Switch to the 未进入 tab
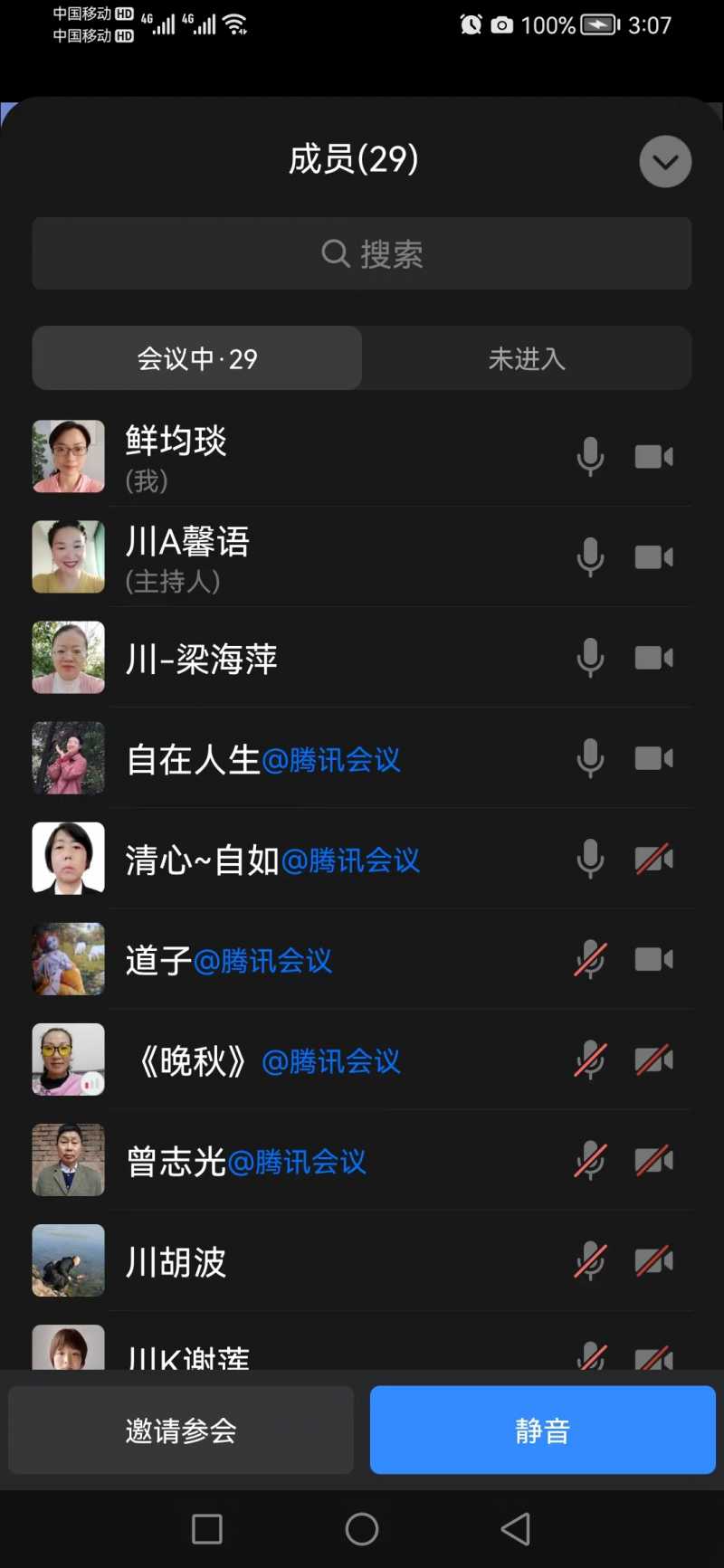The height and width of the screenshot is (1568, 724). (x=527, y=358)
